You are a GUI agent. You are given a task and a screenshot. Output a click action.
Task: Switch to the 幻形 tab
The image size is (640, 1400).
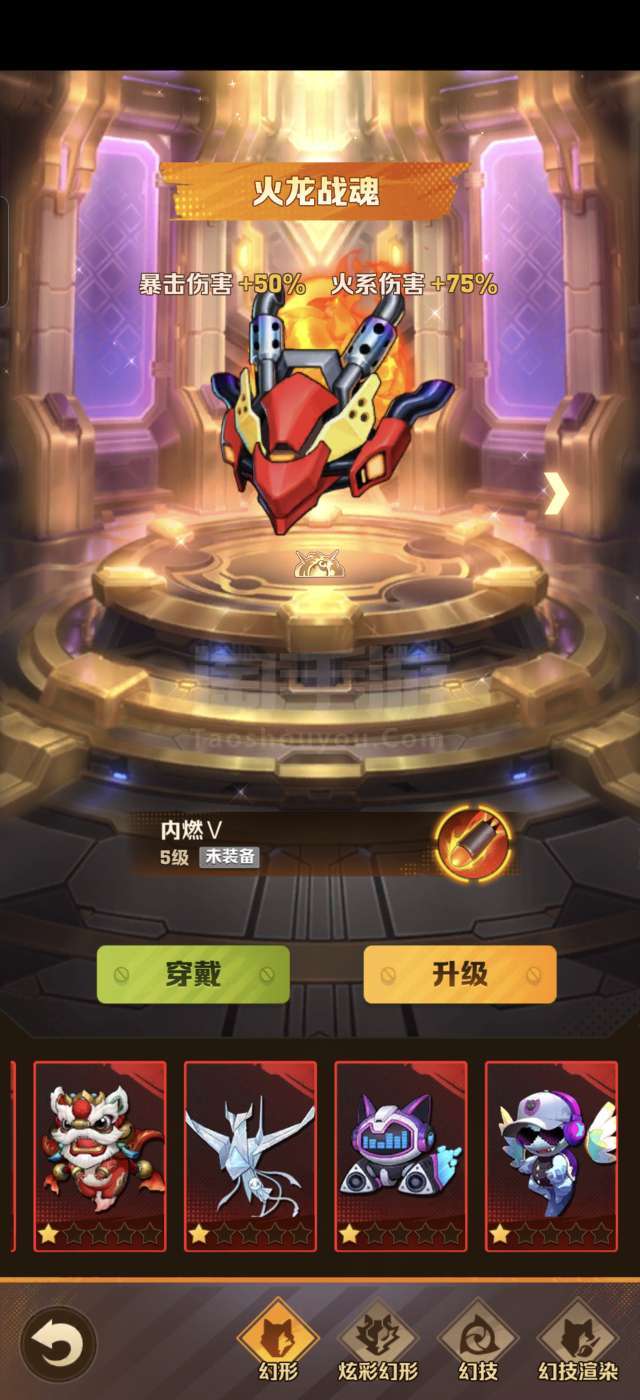277,1340
